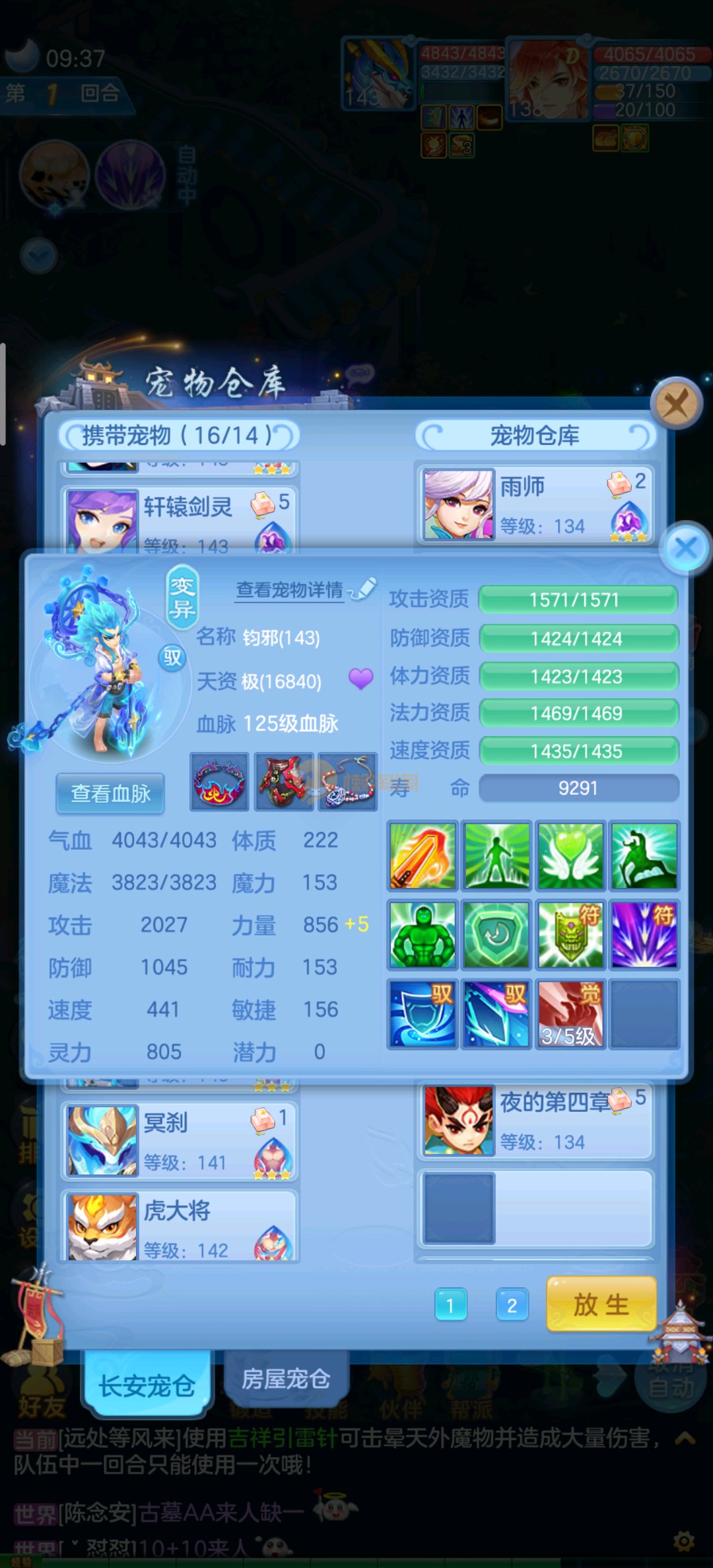Close the pet detail popup
The image size is (713, 1568).
coord(685,547)
